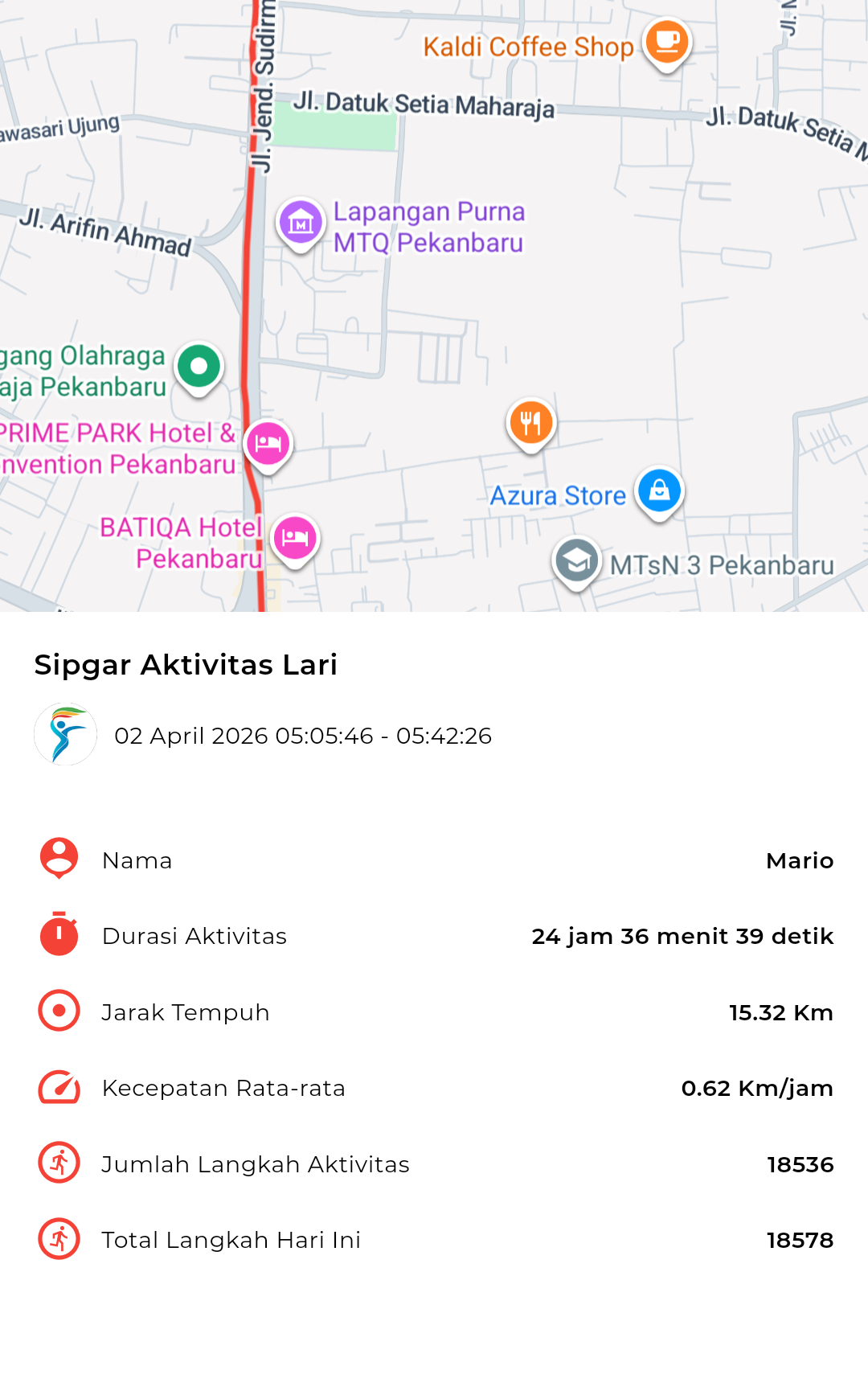The image size is (868, 1391).
Task: Tap the PRIME PARK Hotel map pin
Action: 268,443
